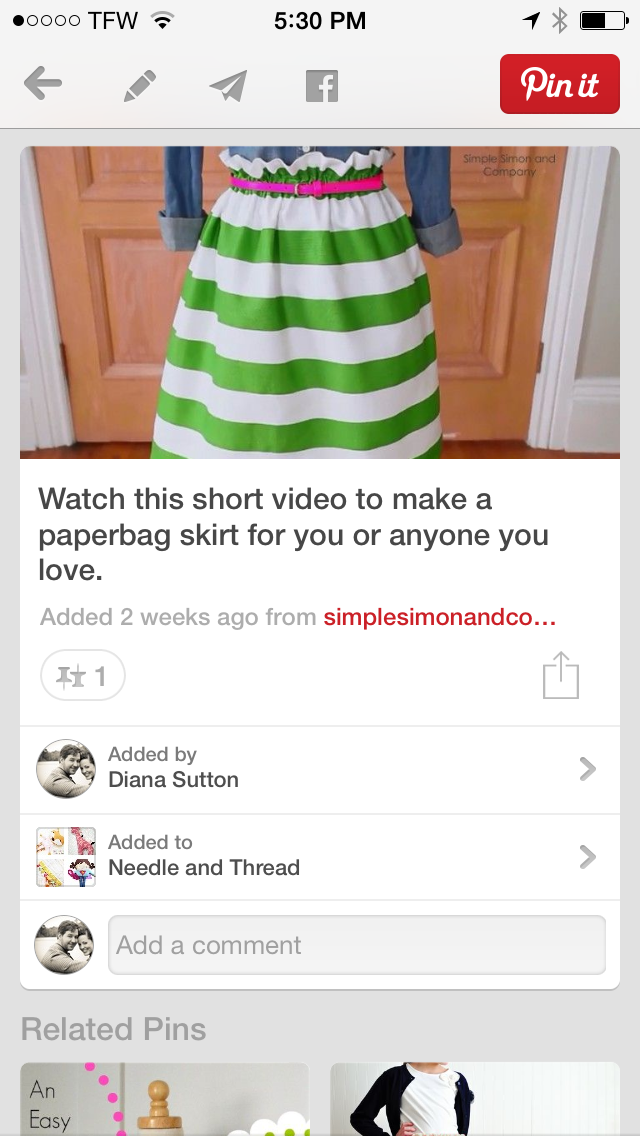Tap the red Pin it button

[559, 85]
